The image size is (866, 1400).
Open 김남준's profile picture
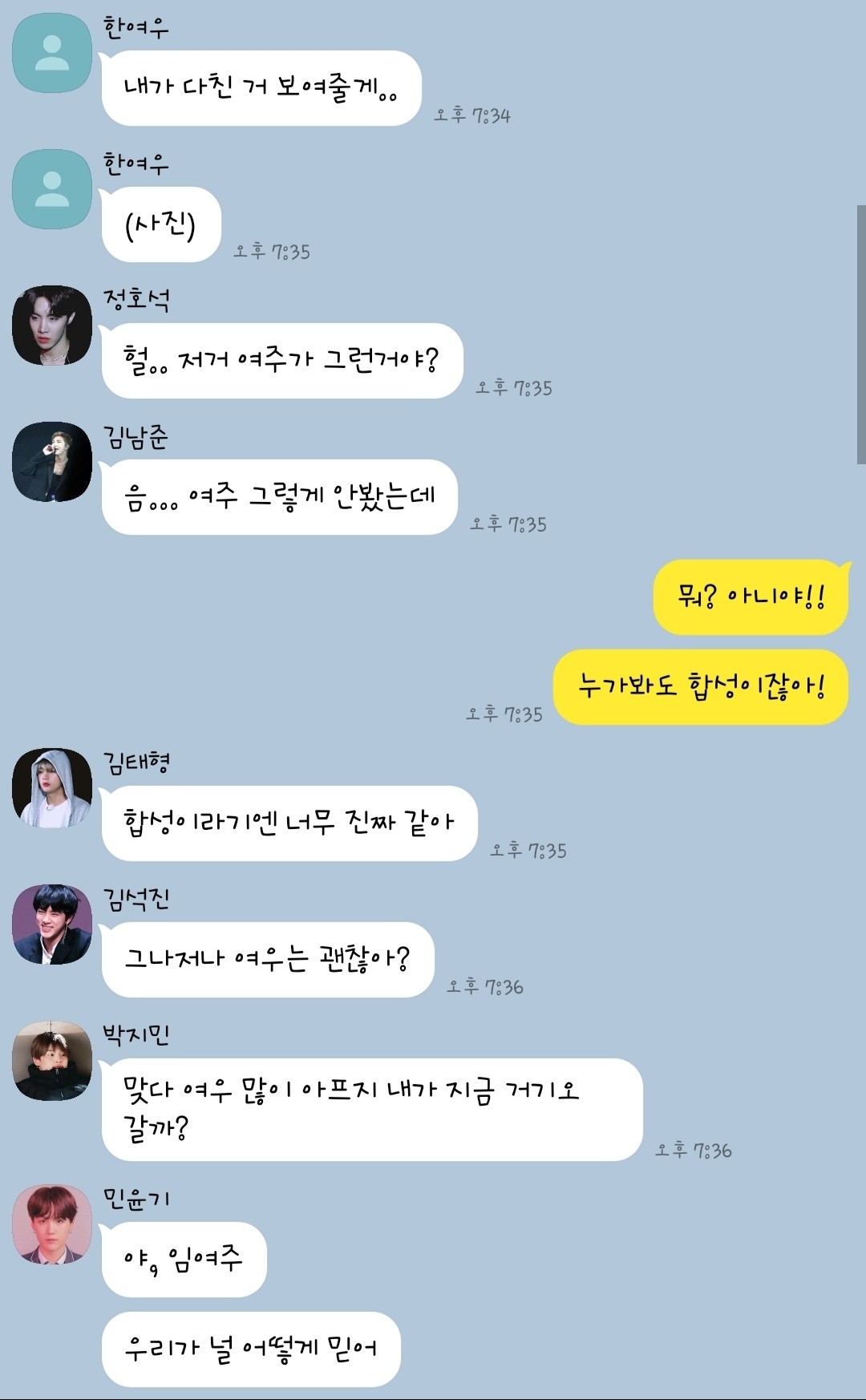point(52,461)
